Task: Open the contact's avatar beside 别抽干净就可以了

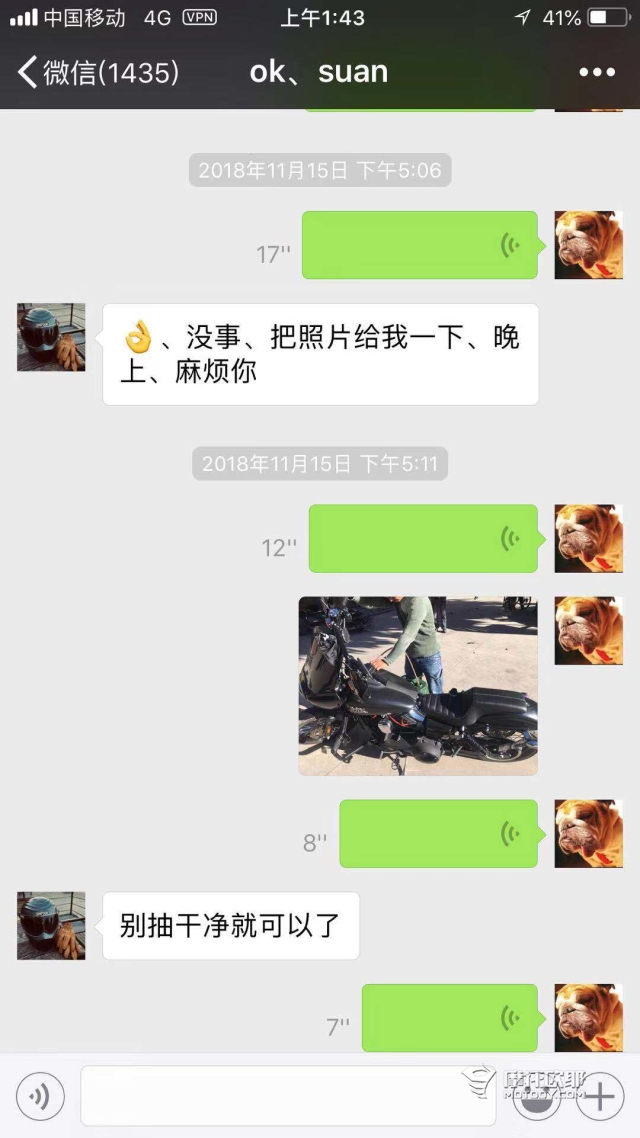Action: coord(51,926)
